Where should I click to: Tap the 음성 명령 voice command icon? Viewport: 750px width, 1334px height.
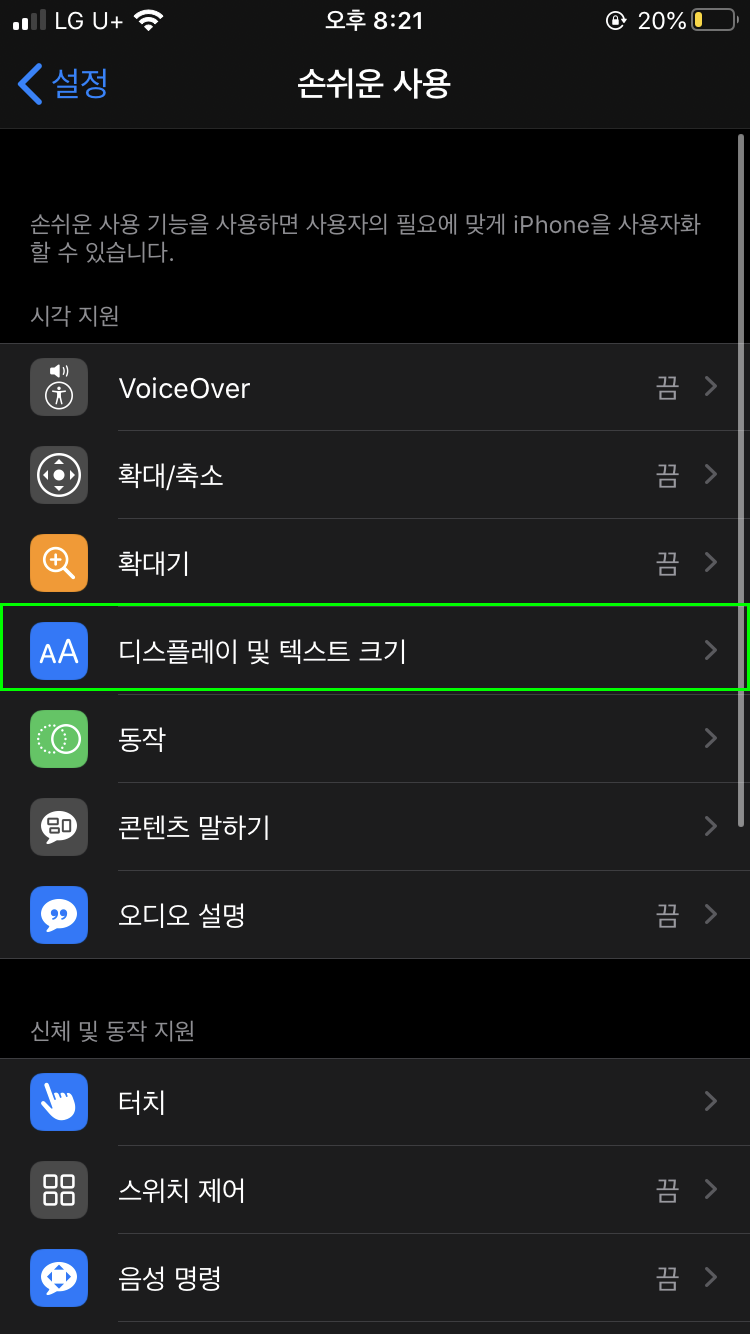coord(58,1278)
